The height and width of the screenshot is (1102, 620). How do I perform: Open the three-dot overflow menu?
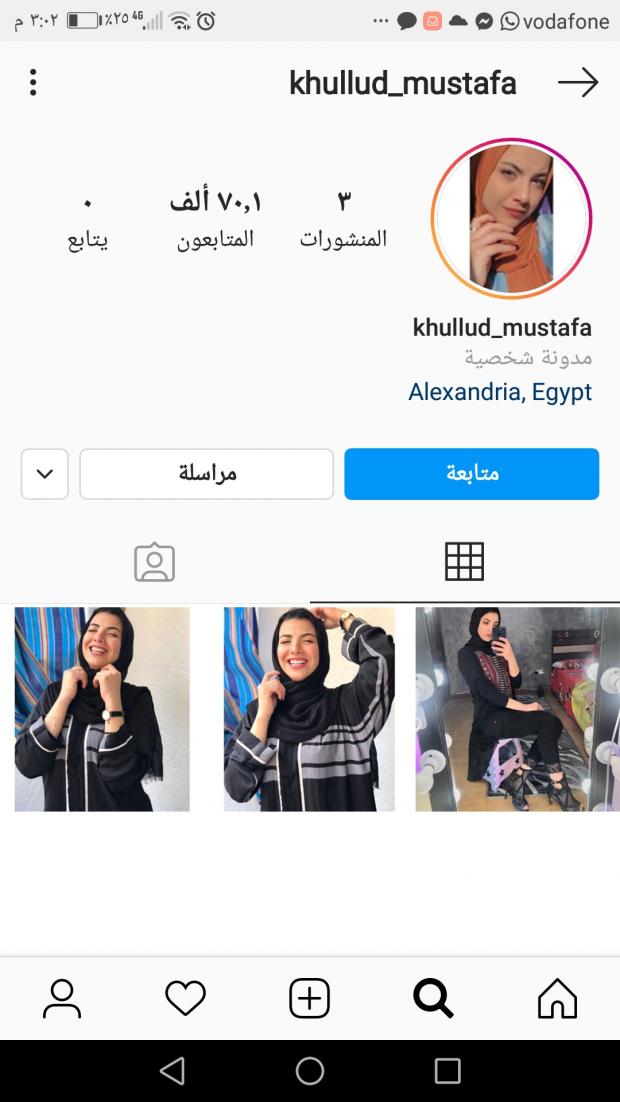pyautogui.click(x=33, y=82)
